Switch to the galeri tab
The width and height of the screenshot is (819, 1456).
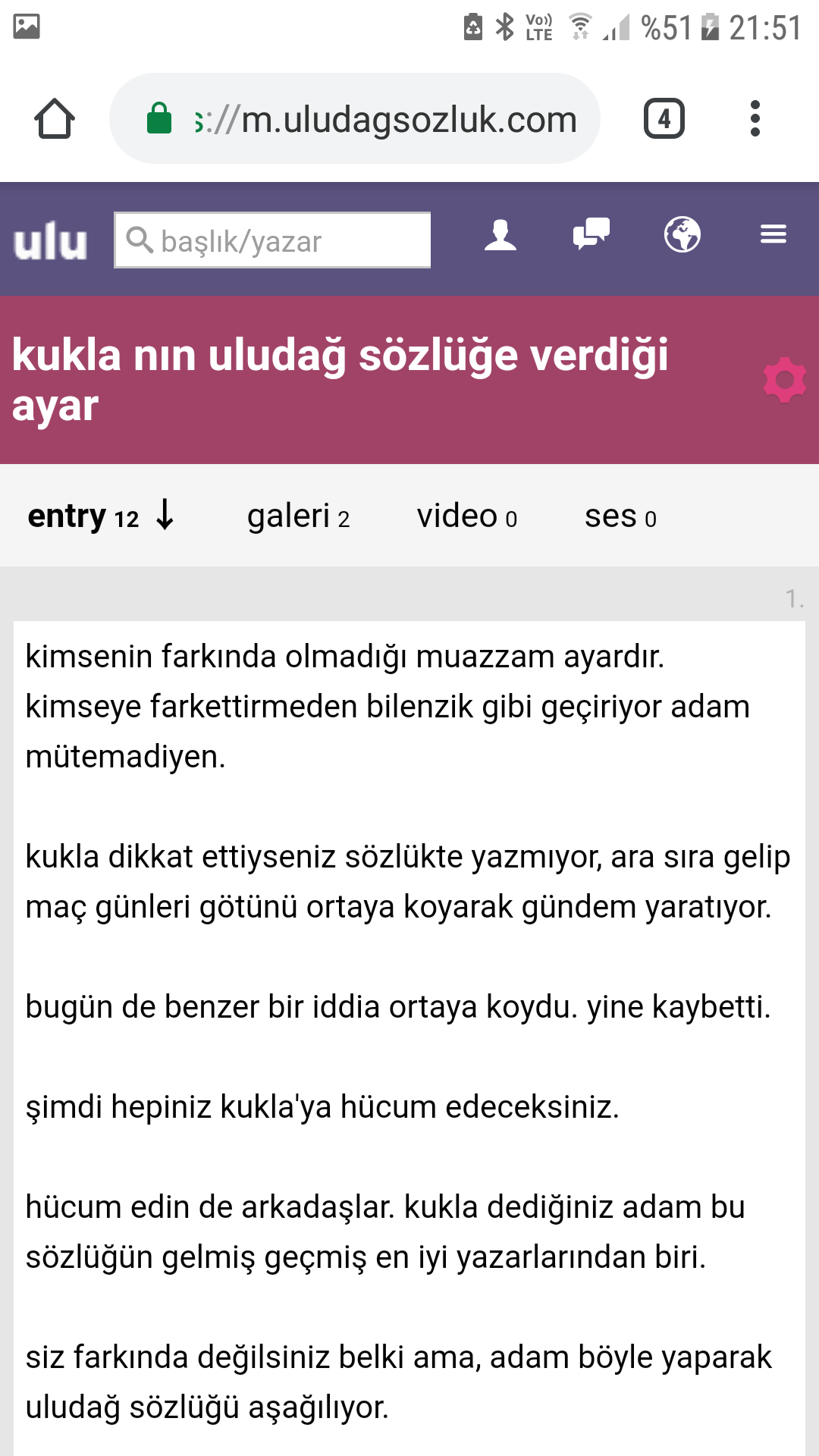[x=299, y=516]
